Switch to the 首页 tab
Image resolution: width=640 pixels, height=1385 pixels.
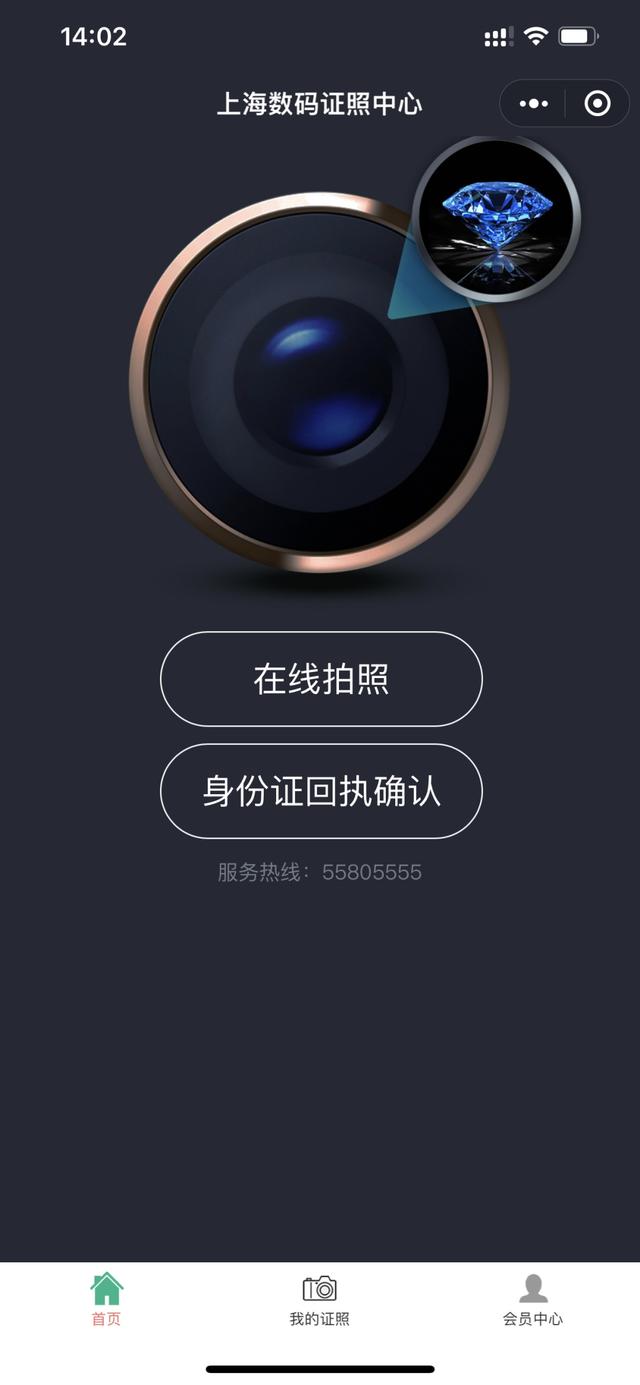pyautogui.click(x=107, y=1300)
